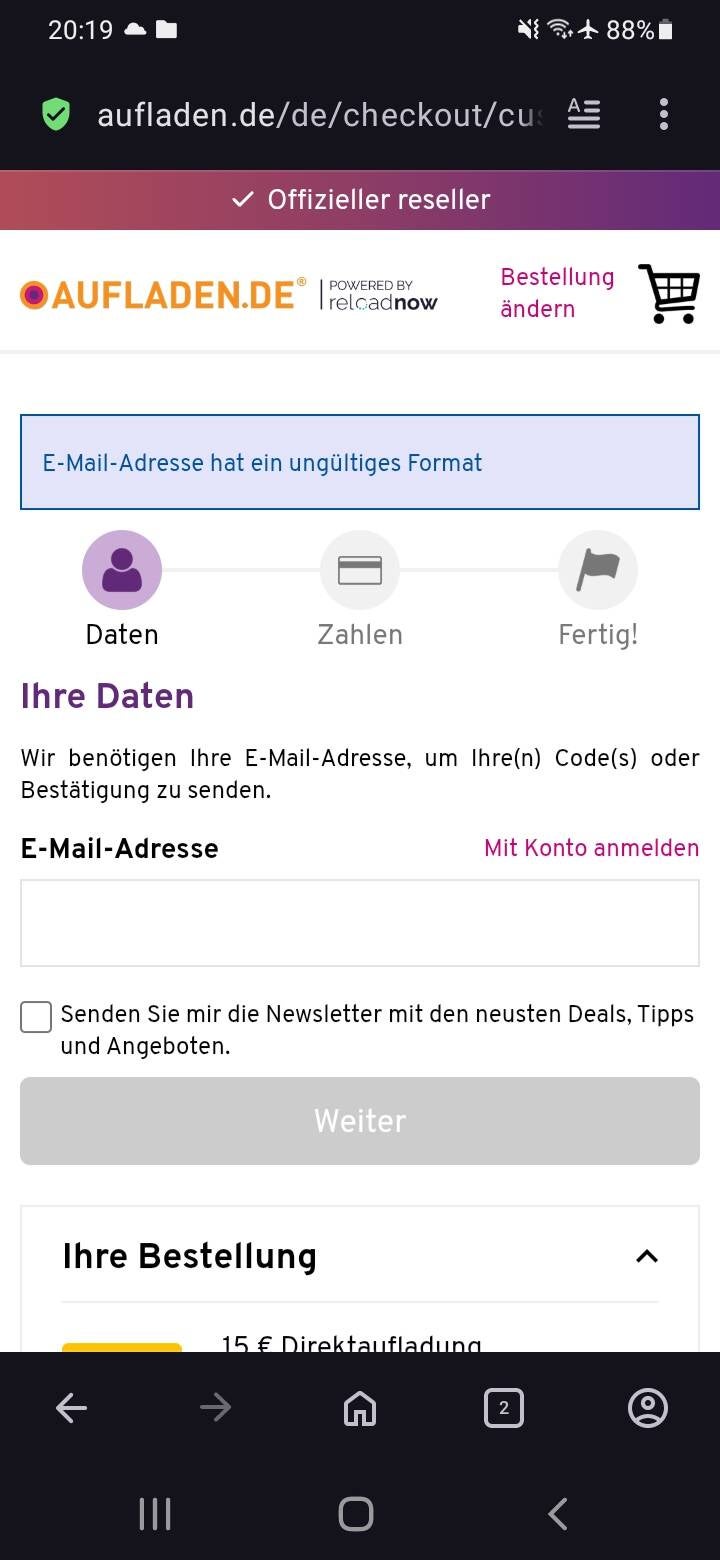Tap the Bestellung ändern link

[x=557, y=293]
